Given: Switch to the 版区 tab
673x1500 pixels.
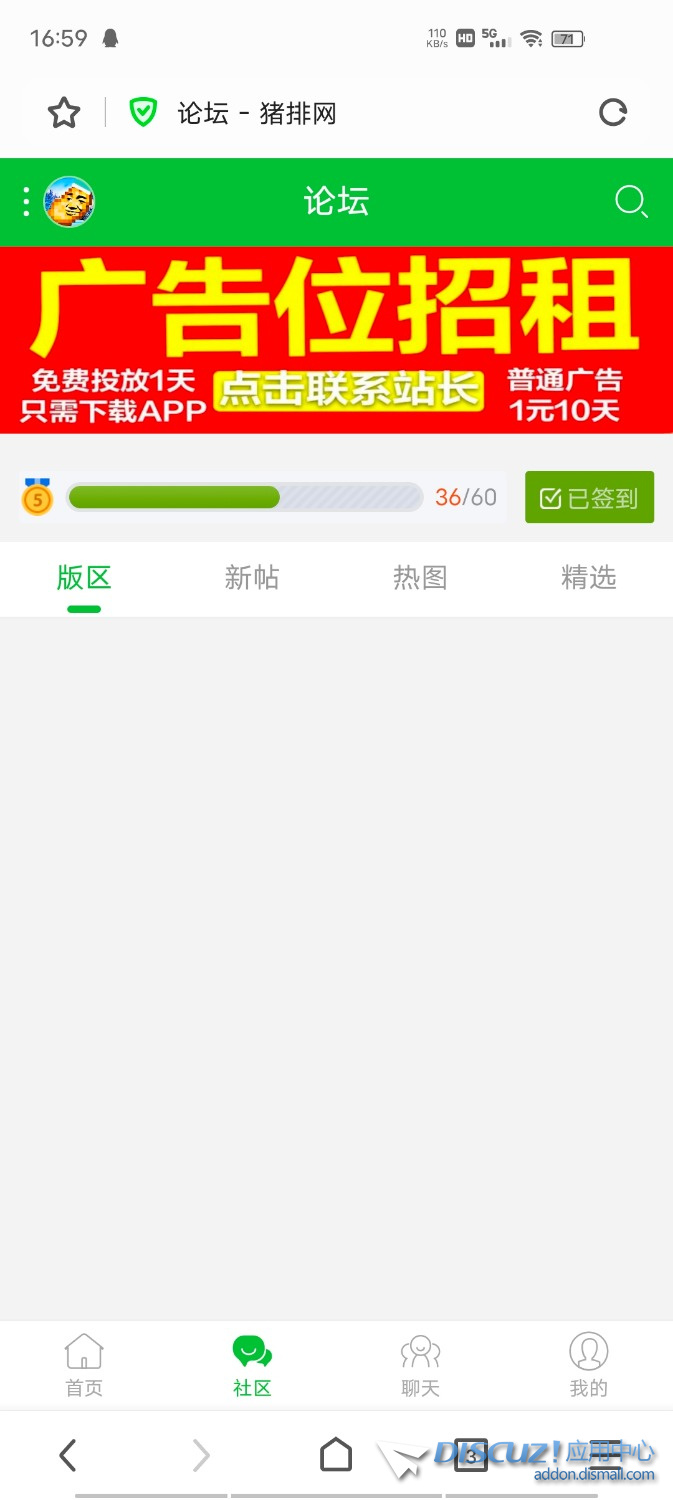Looking at the screenshot, I should [84, 578].
